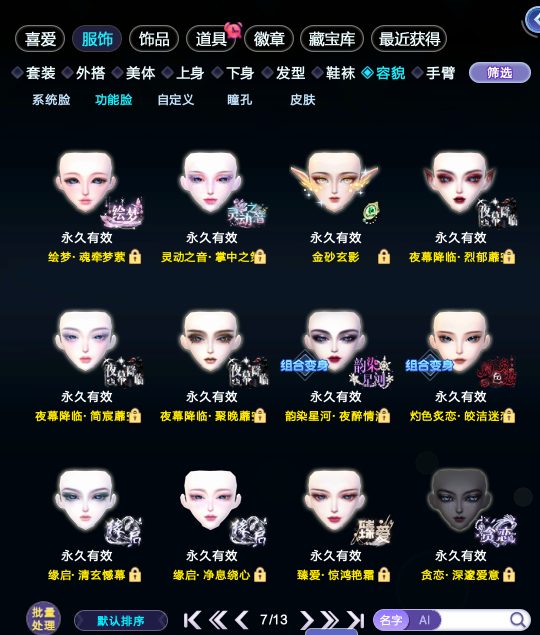
Task: Tap the search magnifier icon
Action: (517, 620)
